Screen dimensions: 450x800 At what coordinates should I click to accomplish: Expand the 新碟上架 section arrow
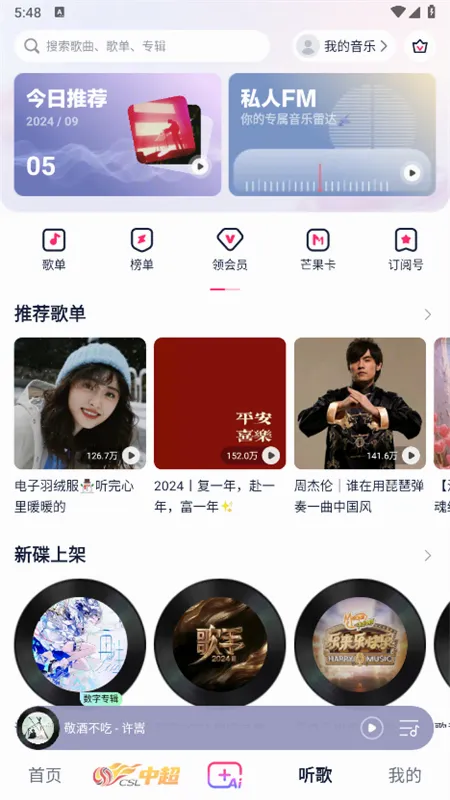[x=428, y=556]
